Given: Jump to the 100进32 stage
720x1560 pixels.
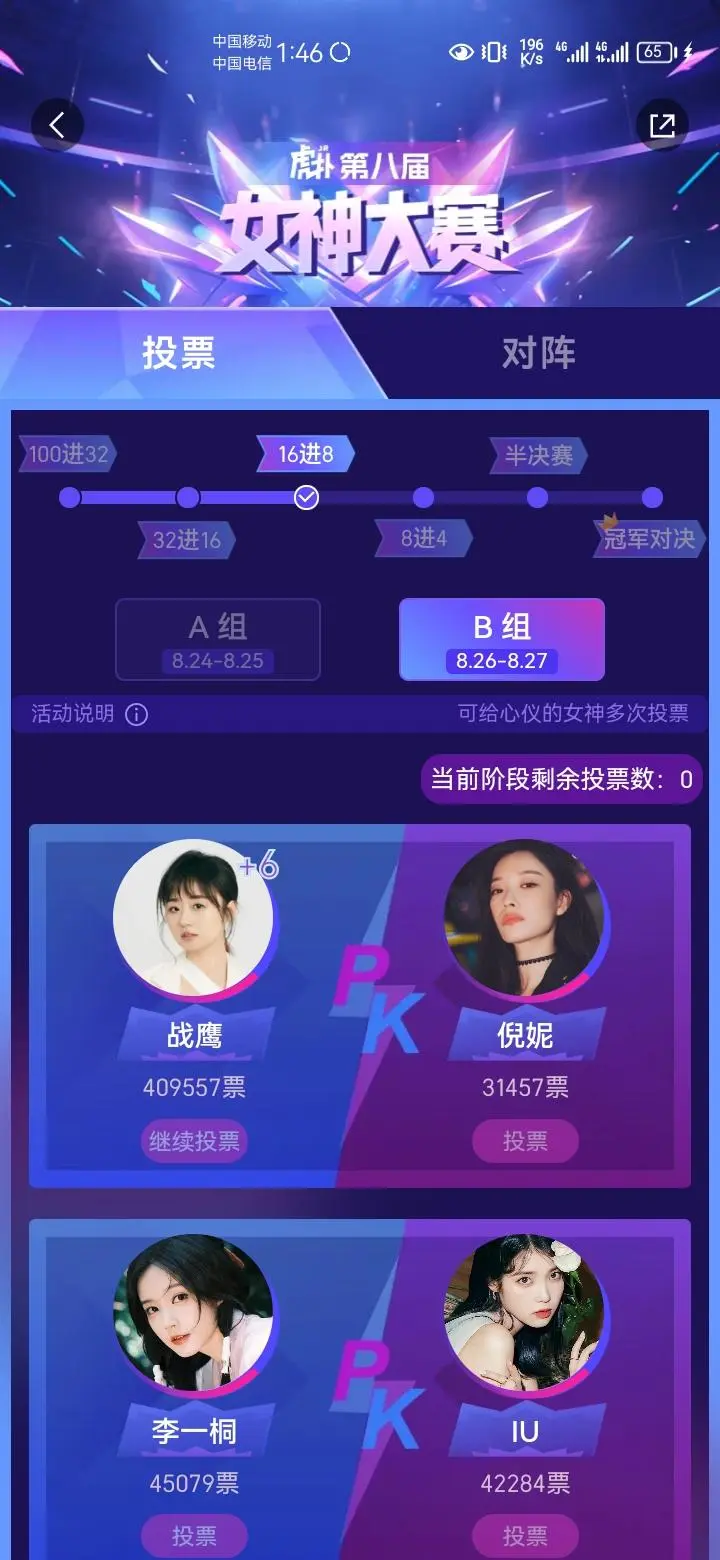Looking at the screenshot, I should click(68, 455).
